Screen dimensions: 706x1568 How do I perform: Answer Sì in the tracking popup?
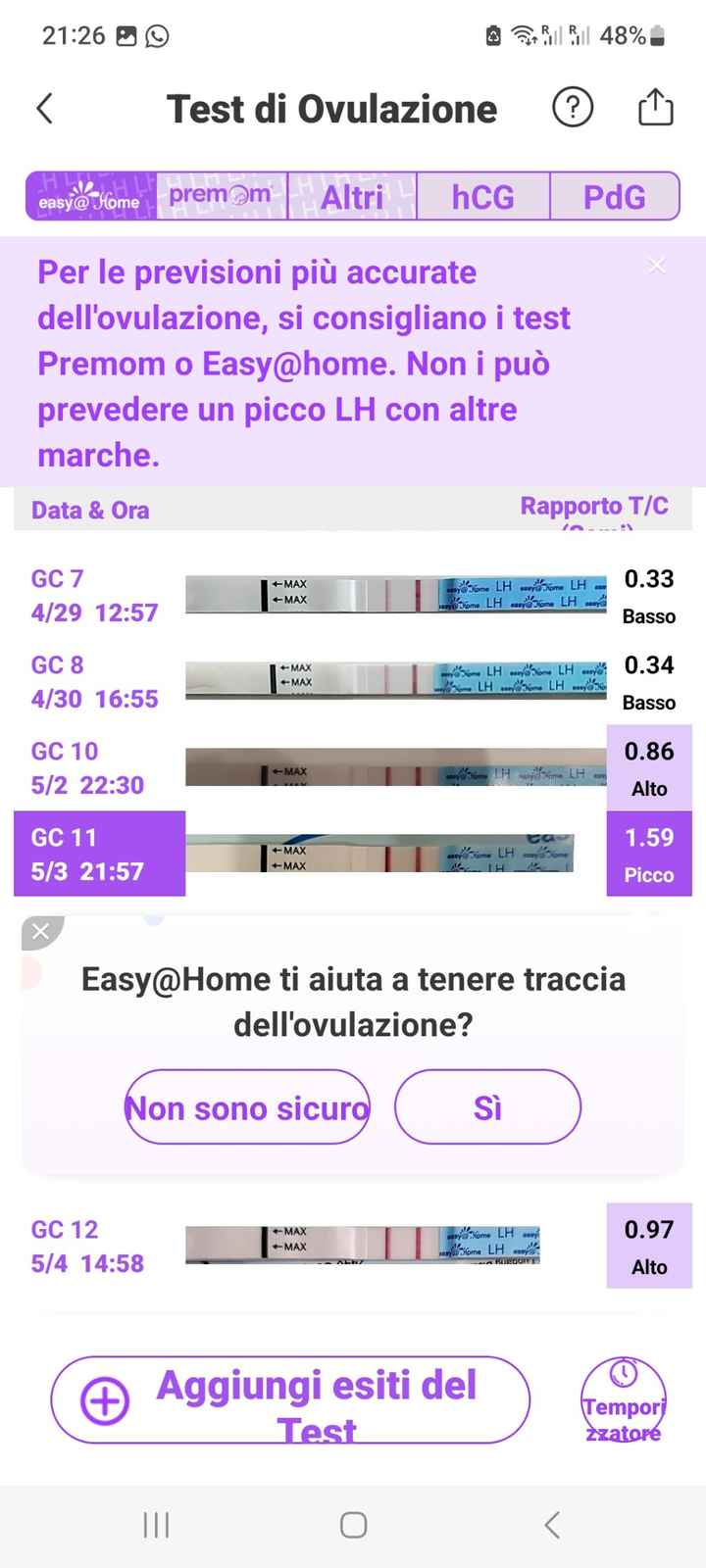point(487,1106)
